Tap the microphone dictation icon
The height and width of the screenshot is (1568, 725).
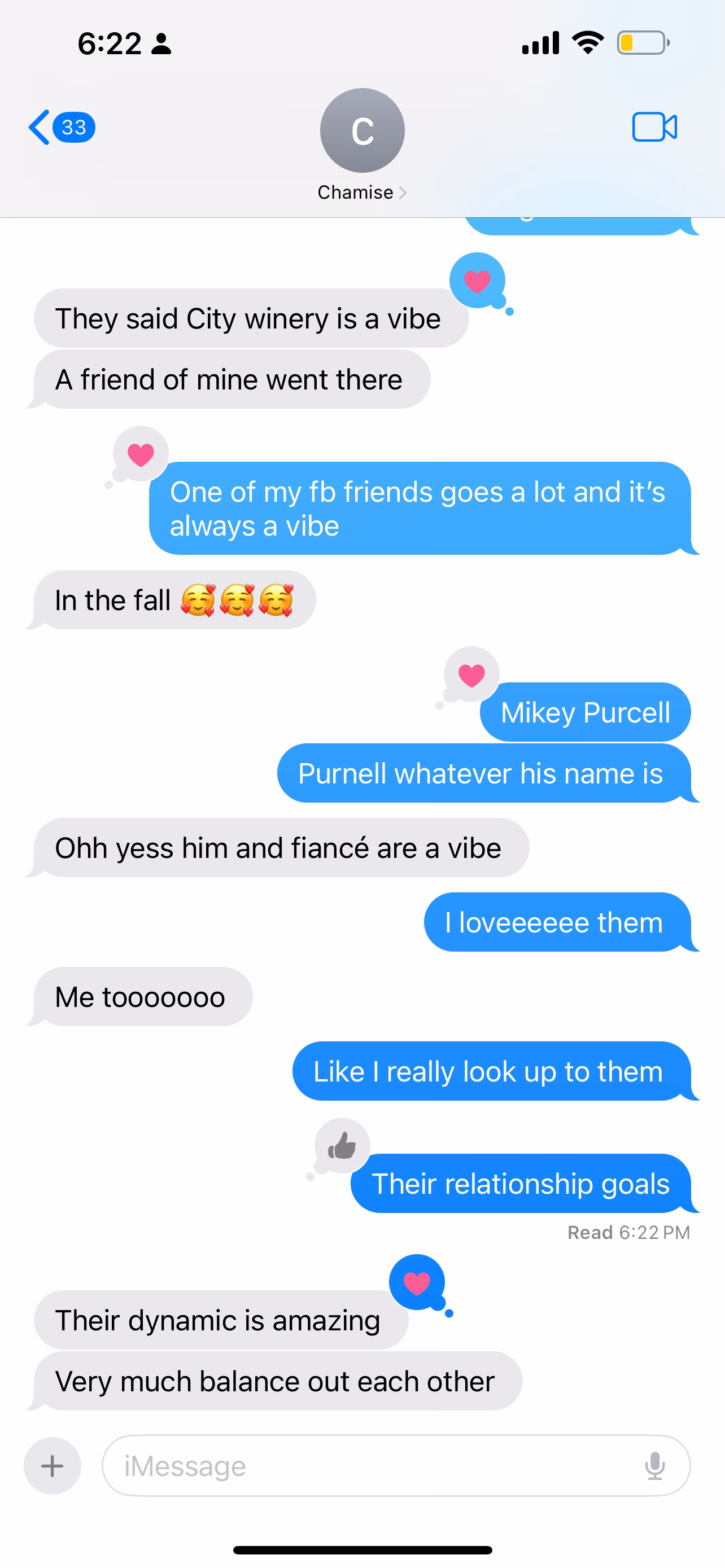coord(654,1466)
